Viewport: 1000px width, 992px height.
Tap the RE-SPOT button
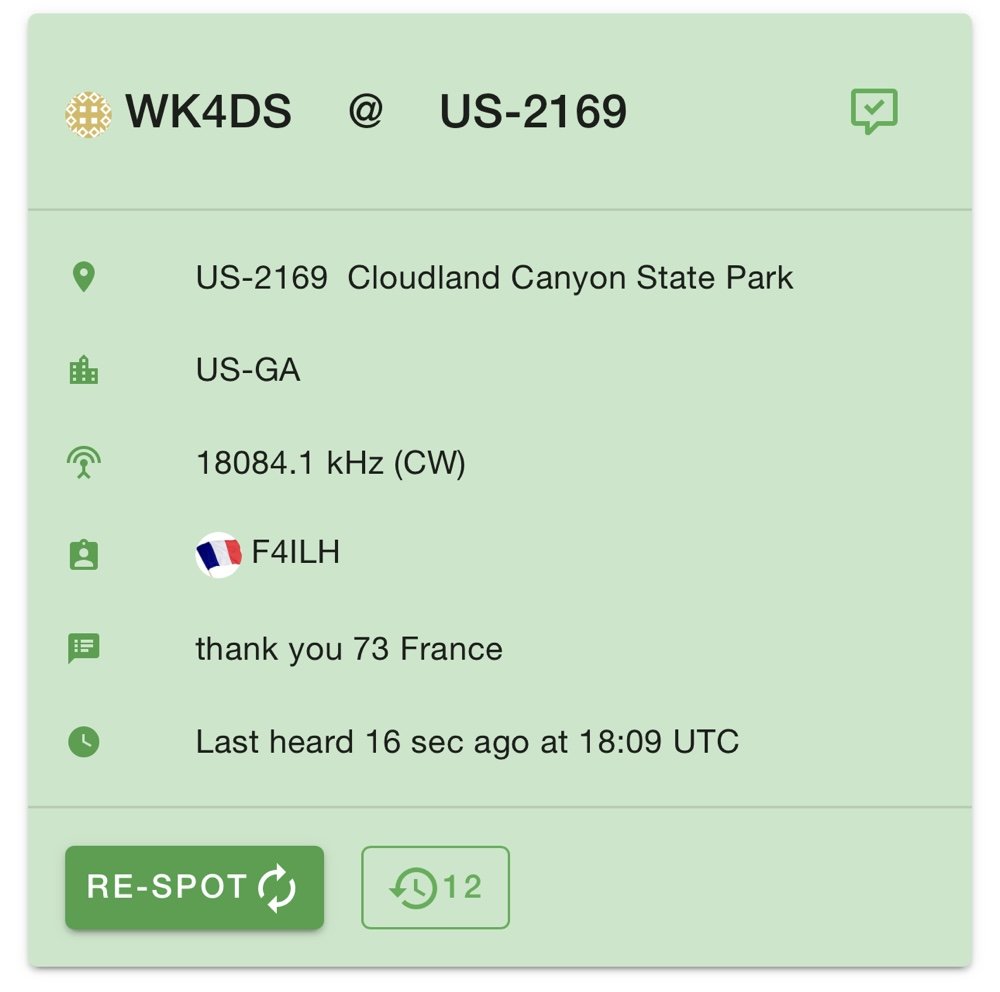[x=194, y=887]
